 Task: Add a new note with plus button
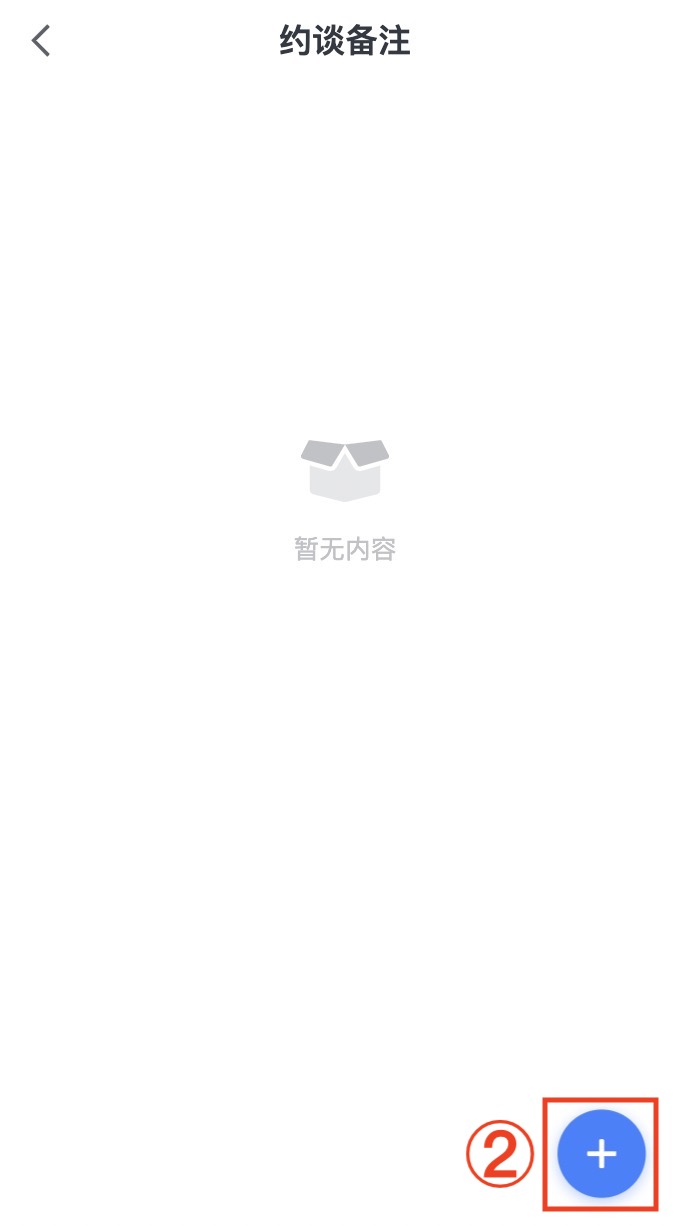click(x=601, y=1153)
